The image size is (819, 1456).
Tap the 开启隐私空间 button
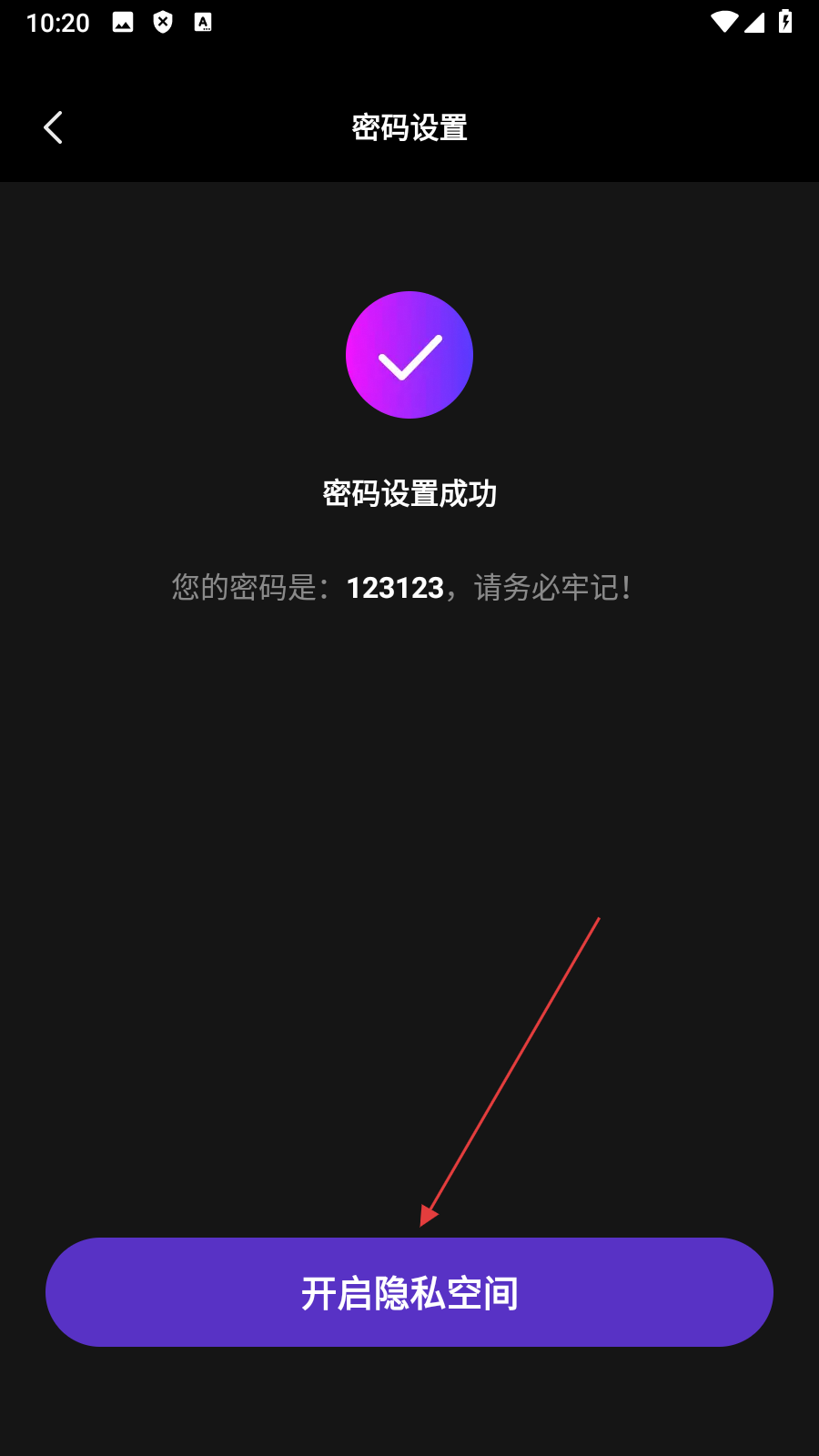[409, 1292]
